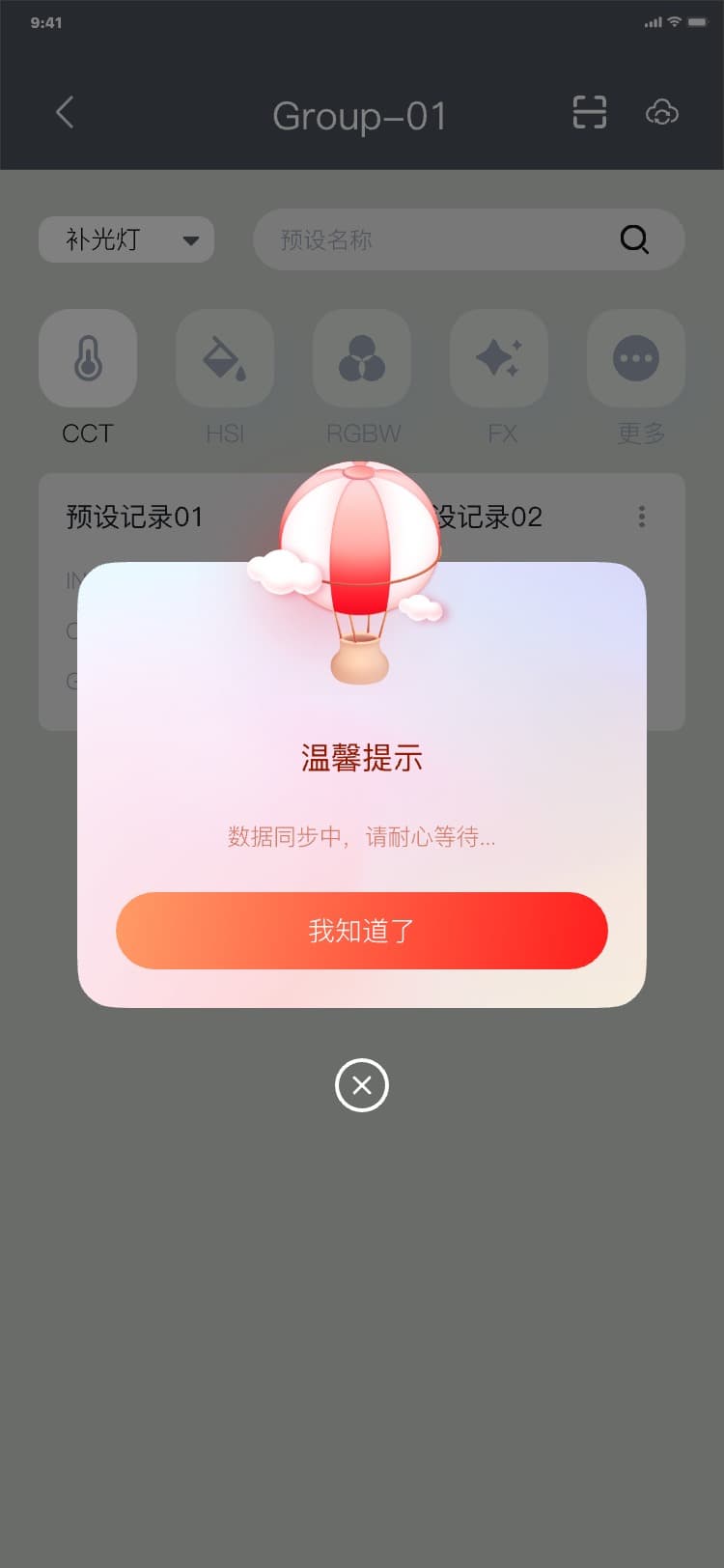Open overflow menu for 预设记录02
This screenshot has height=1568, width=724.
pos(642,517)
